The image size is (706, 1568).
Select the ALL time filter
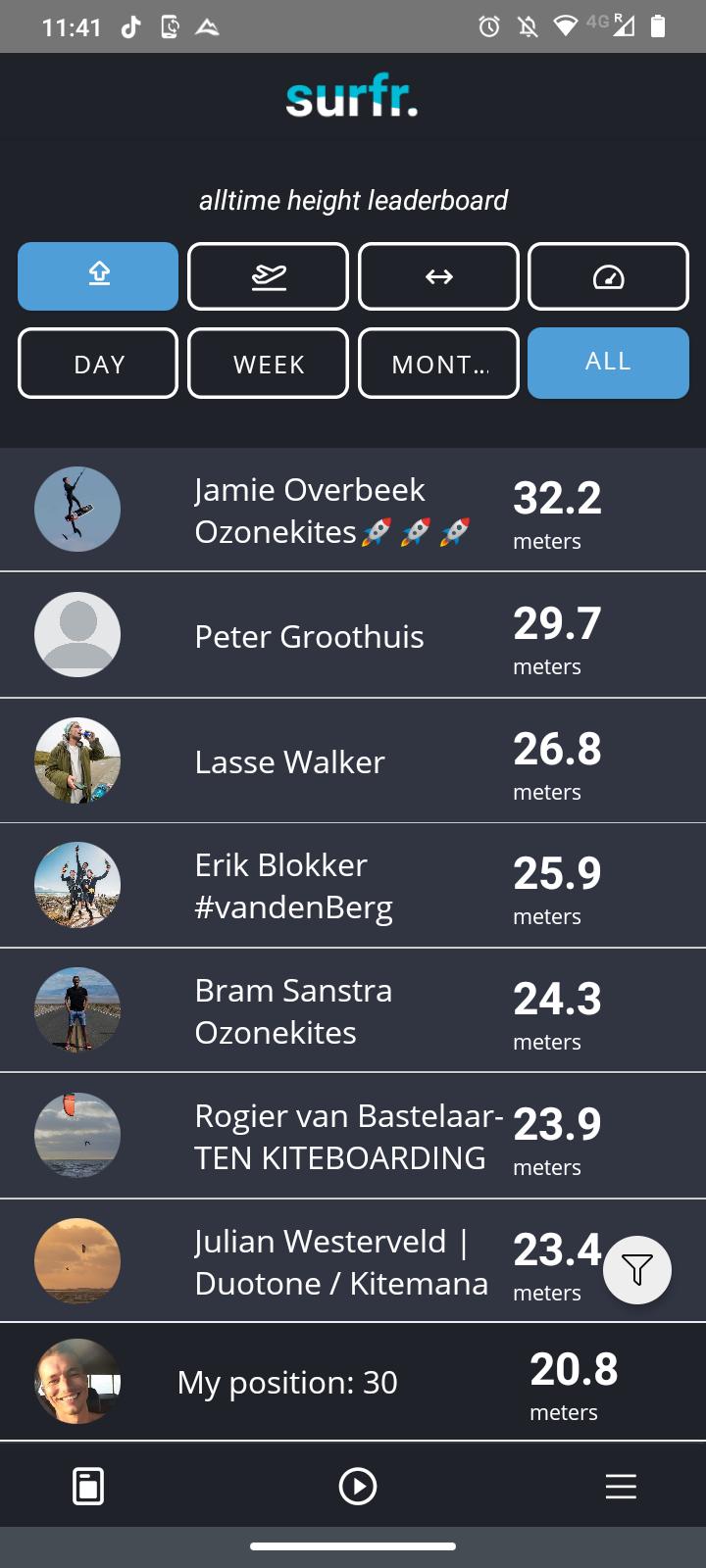coord(608,363)
